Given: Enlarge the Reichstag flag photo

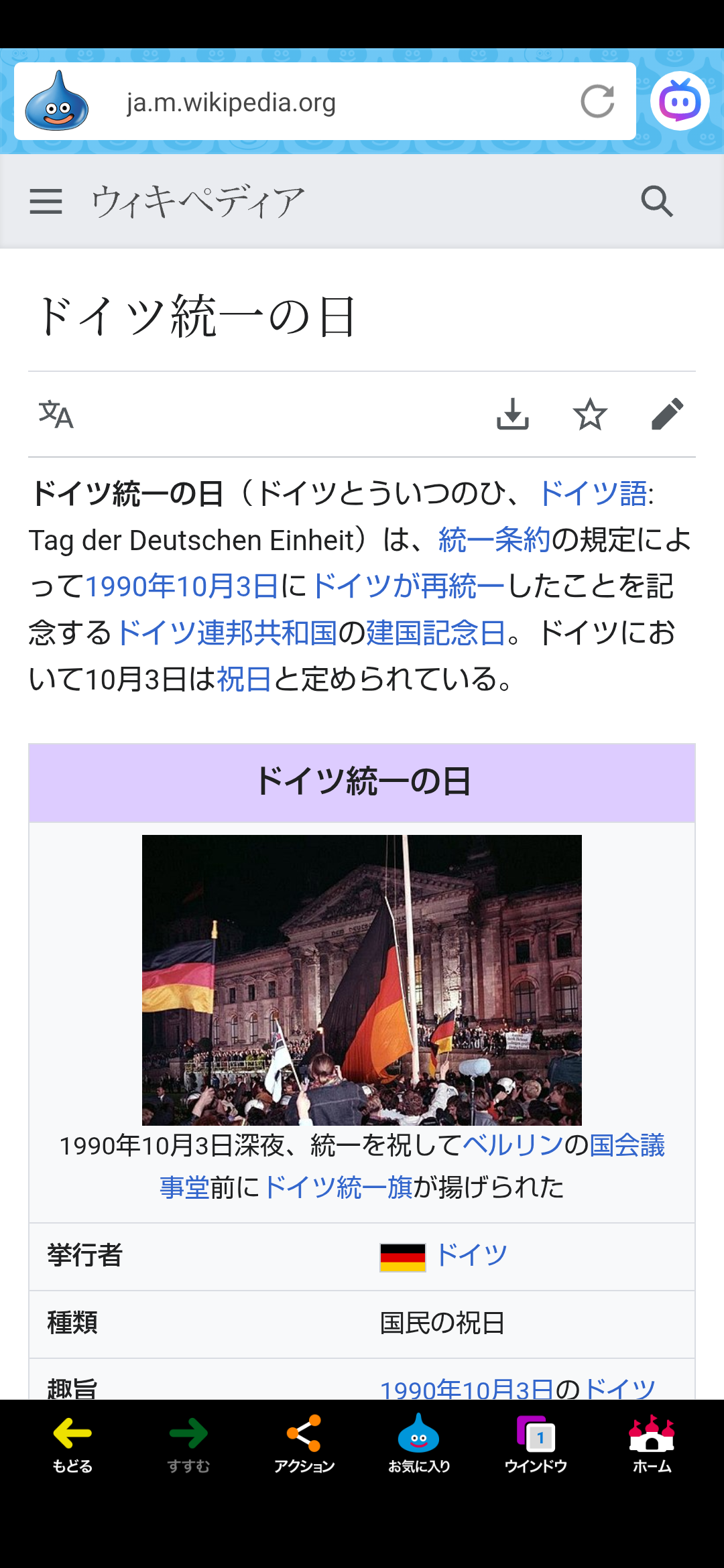Looking at the screenshot, I should tap(362, 980).
